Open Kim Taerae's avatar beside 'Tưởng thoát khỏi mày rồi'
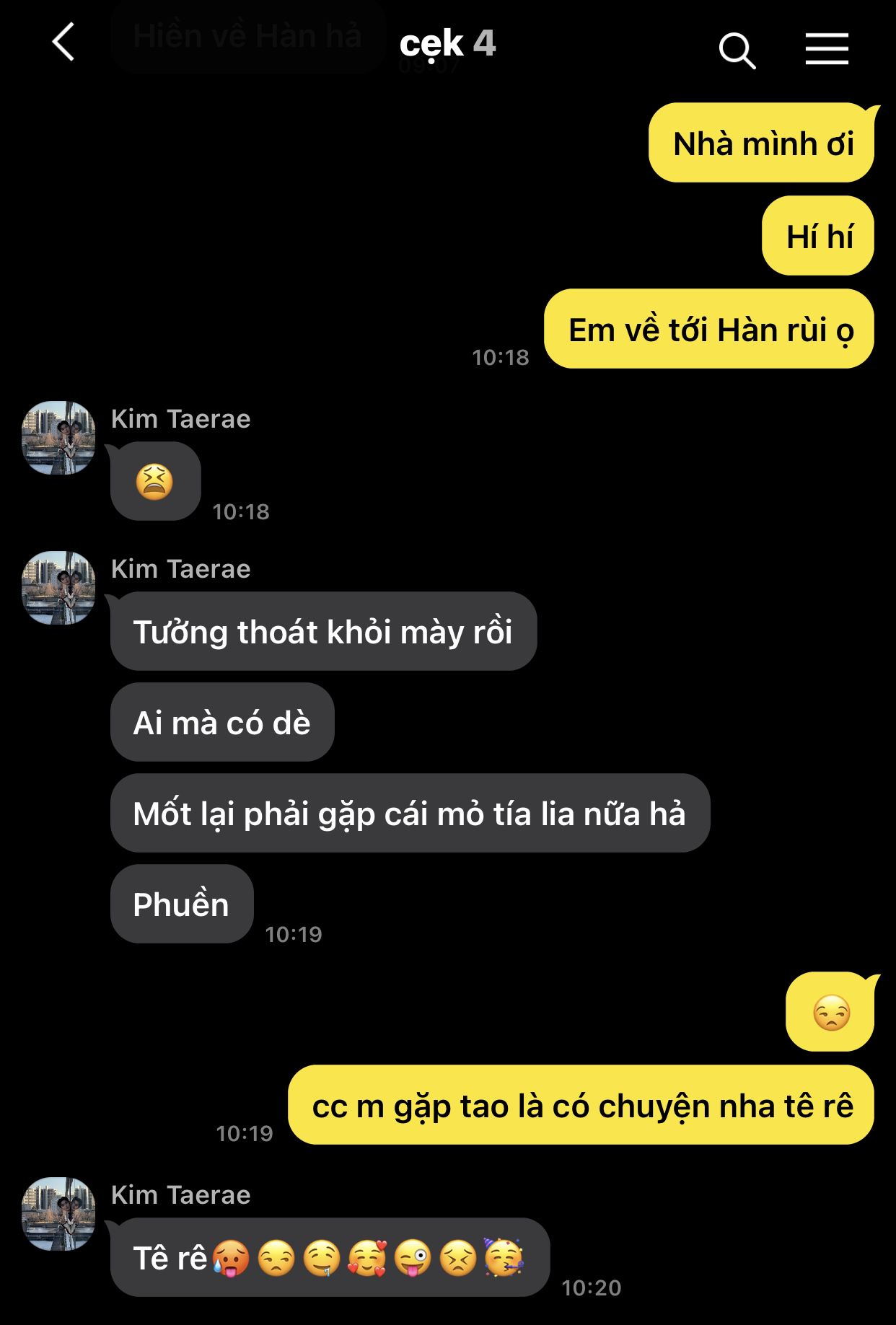This screenshot has height=1325, width=896. coord(58,588)
